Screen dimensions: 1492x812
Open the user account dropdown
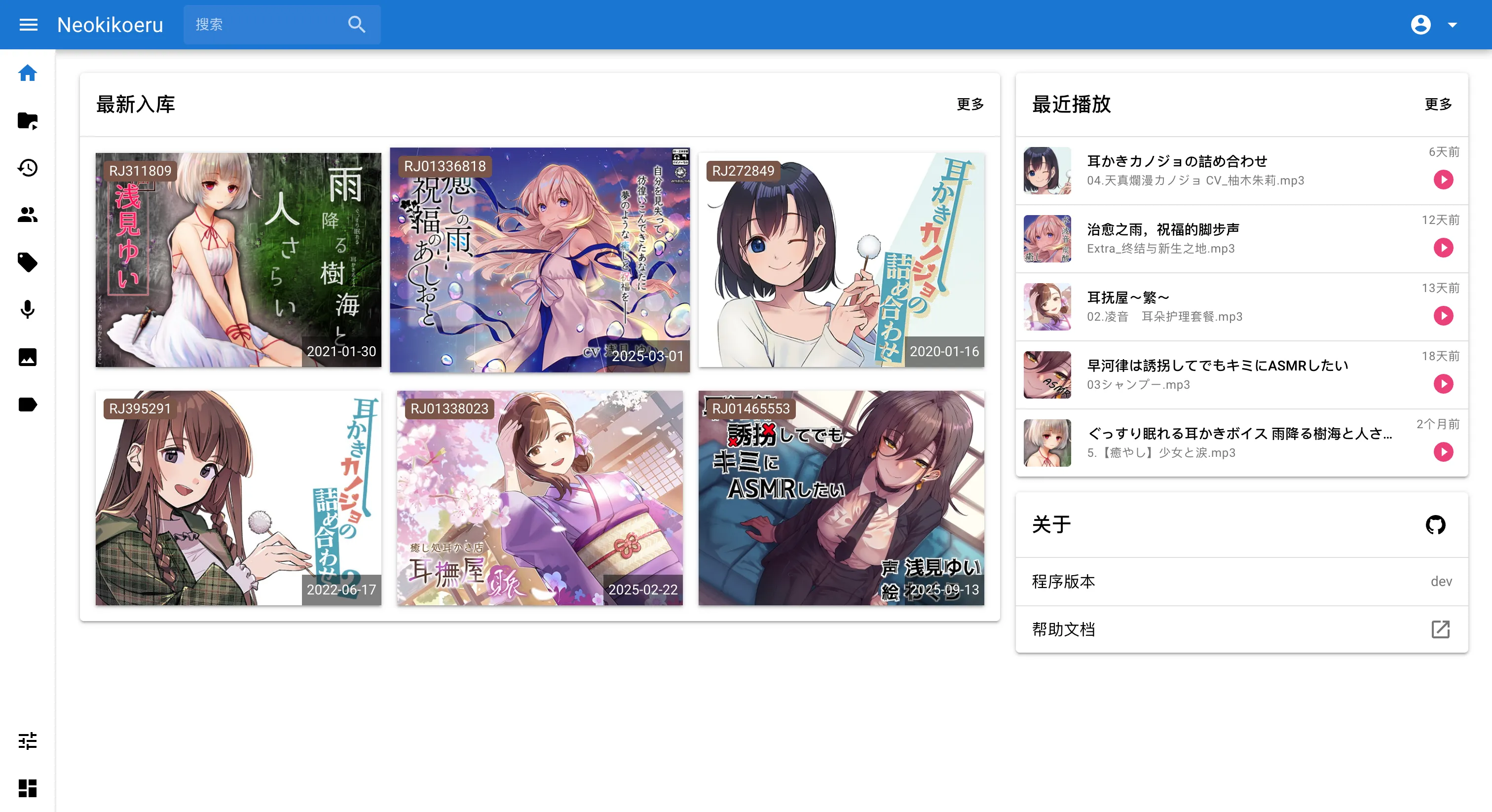point(1433,24)
